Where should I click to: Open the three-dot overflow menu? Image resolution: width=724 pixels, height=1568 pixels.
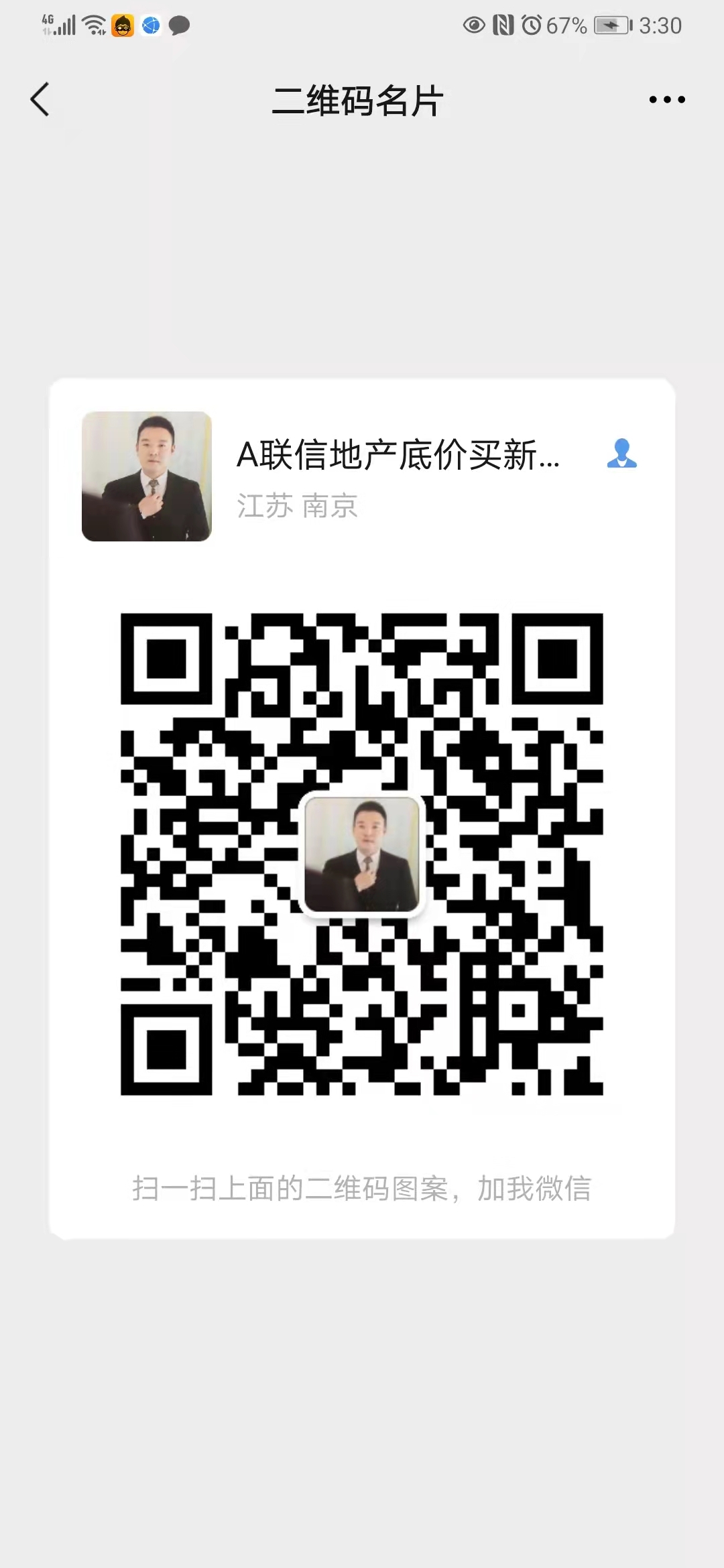point(666,100)
